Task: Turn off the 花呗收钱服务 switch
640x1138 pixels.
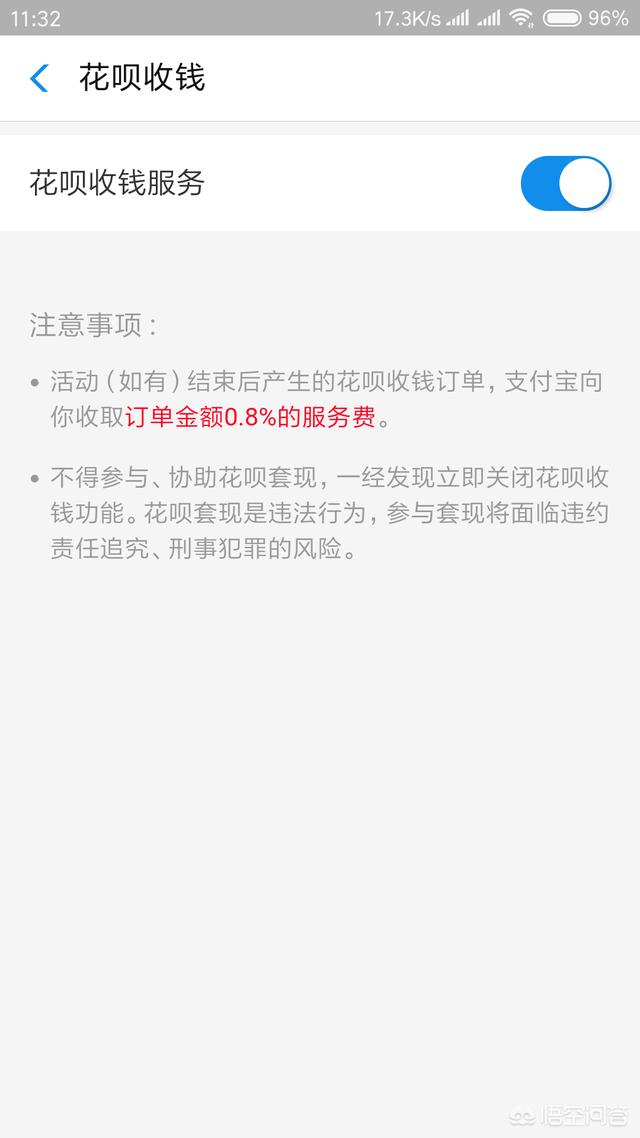Action: (x=566, y=184)
